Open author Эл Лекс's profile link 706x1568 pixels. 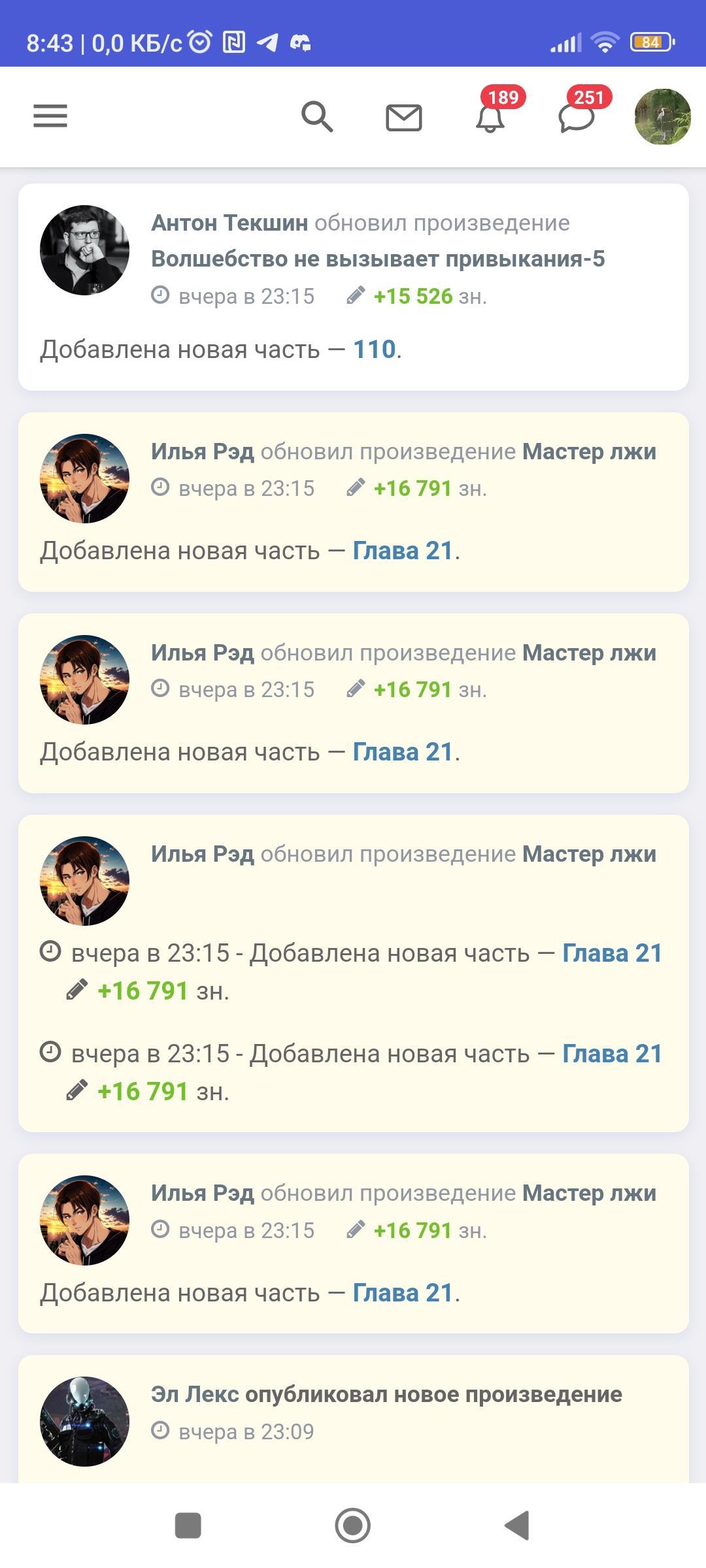tap(195, 1394)
